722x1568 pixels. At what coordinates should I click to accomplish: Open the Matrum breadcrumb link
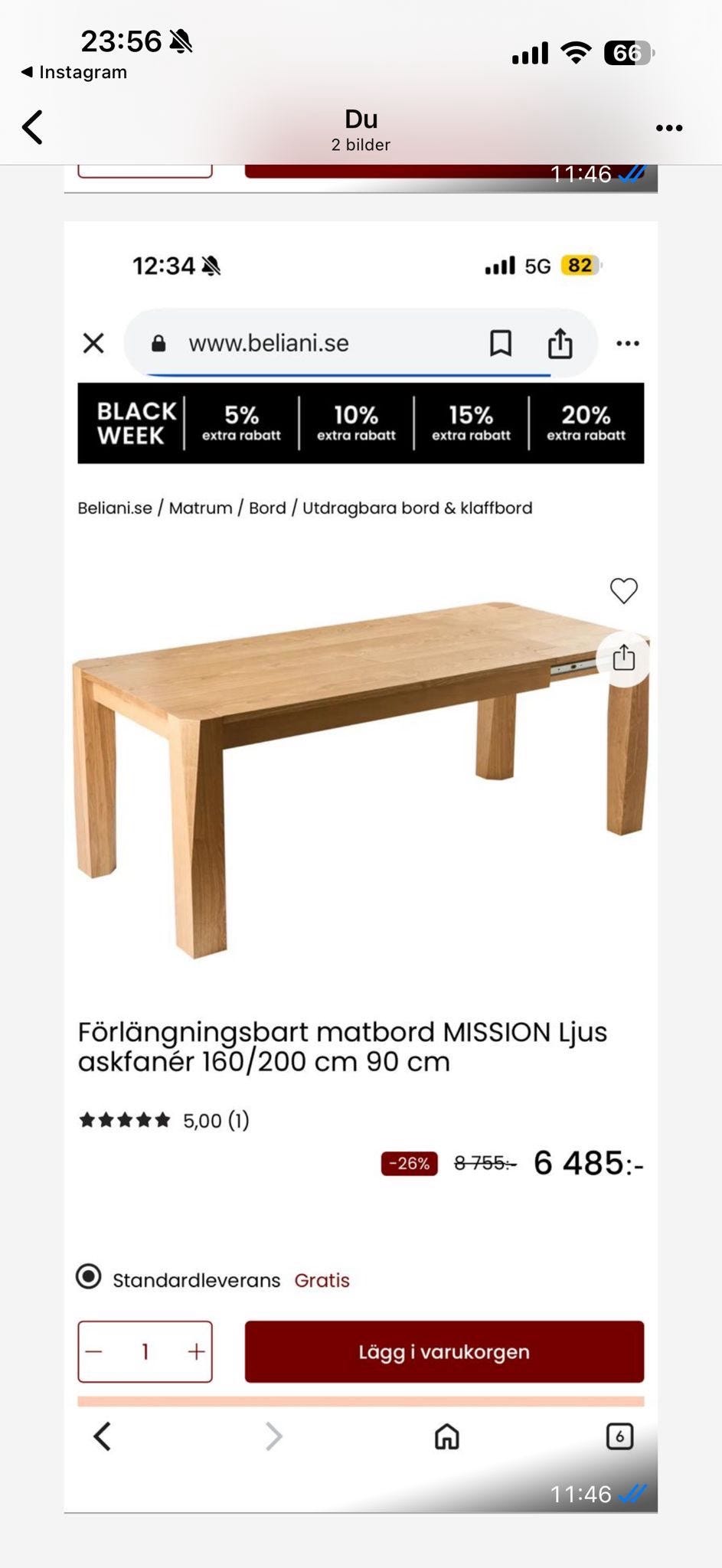click(201, 508)
